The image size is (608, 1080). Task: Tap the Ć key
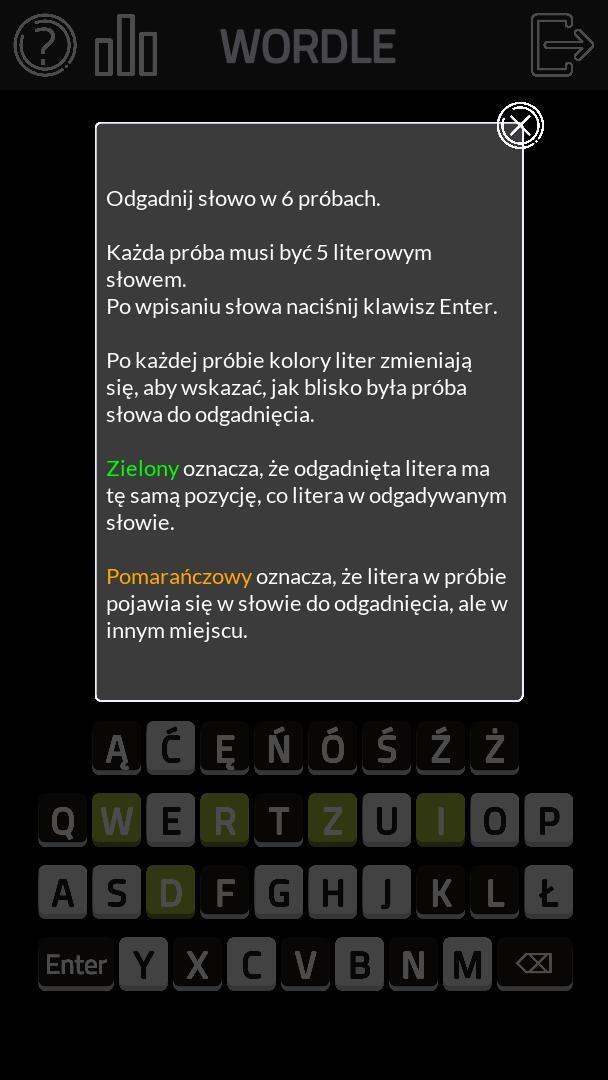(171, 747)
